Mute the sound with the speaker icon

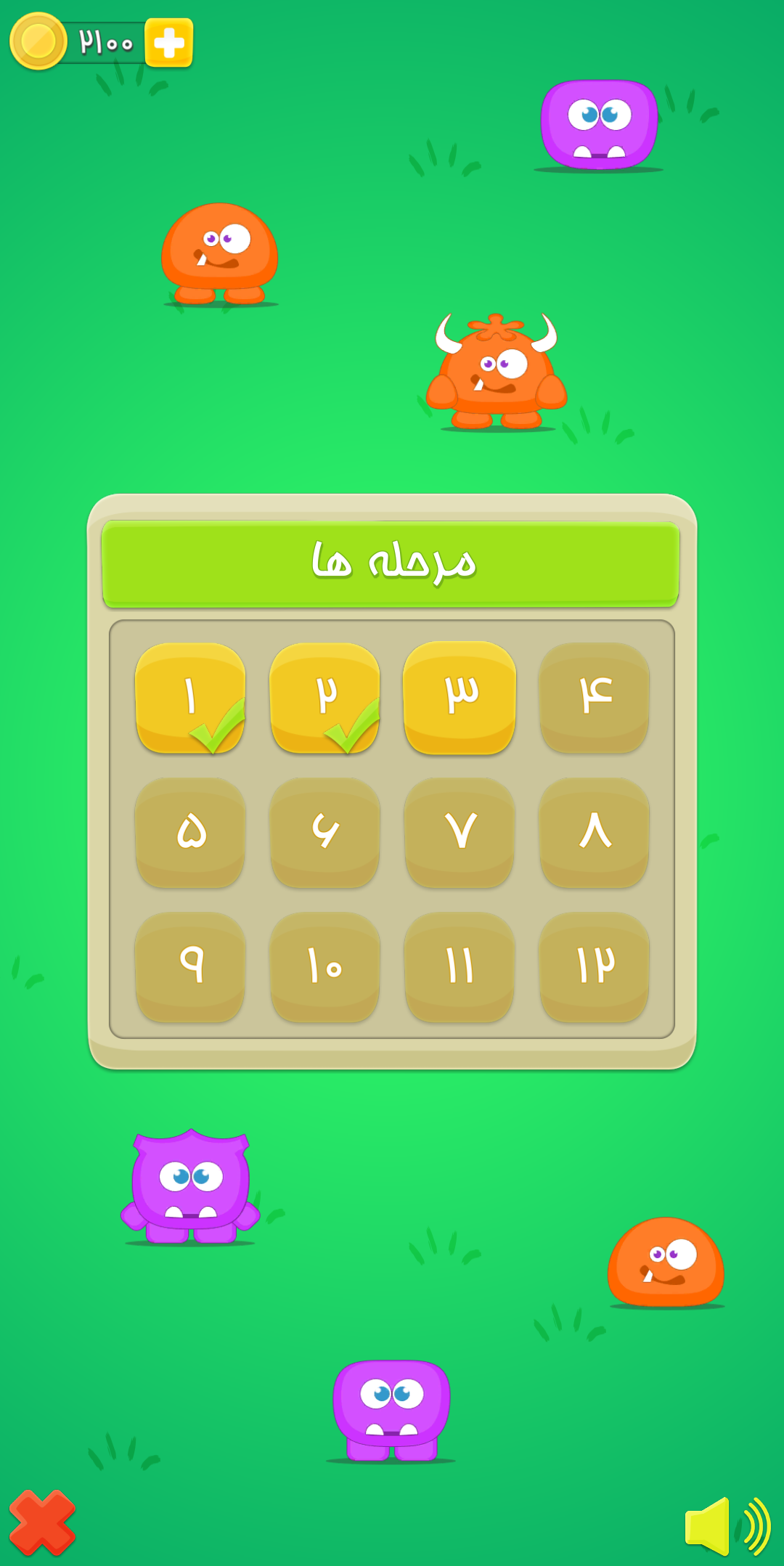click(x=725, y=1525)
